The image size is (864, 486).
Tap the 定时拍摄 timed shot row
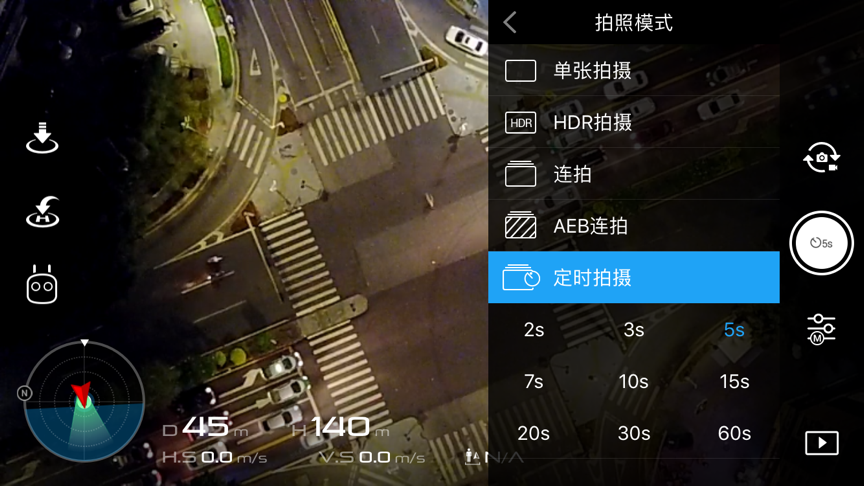tap(633, 278)
